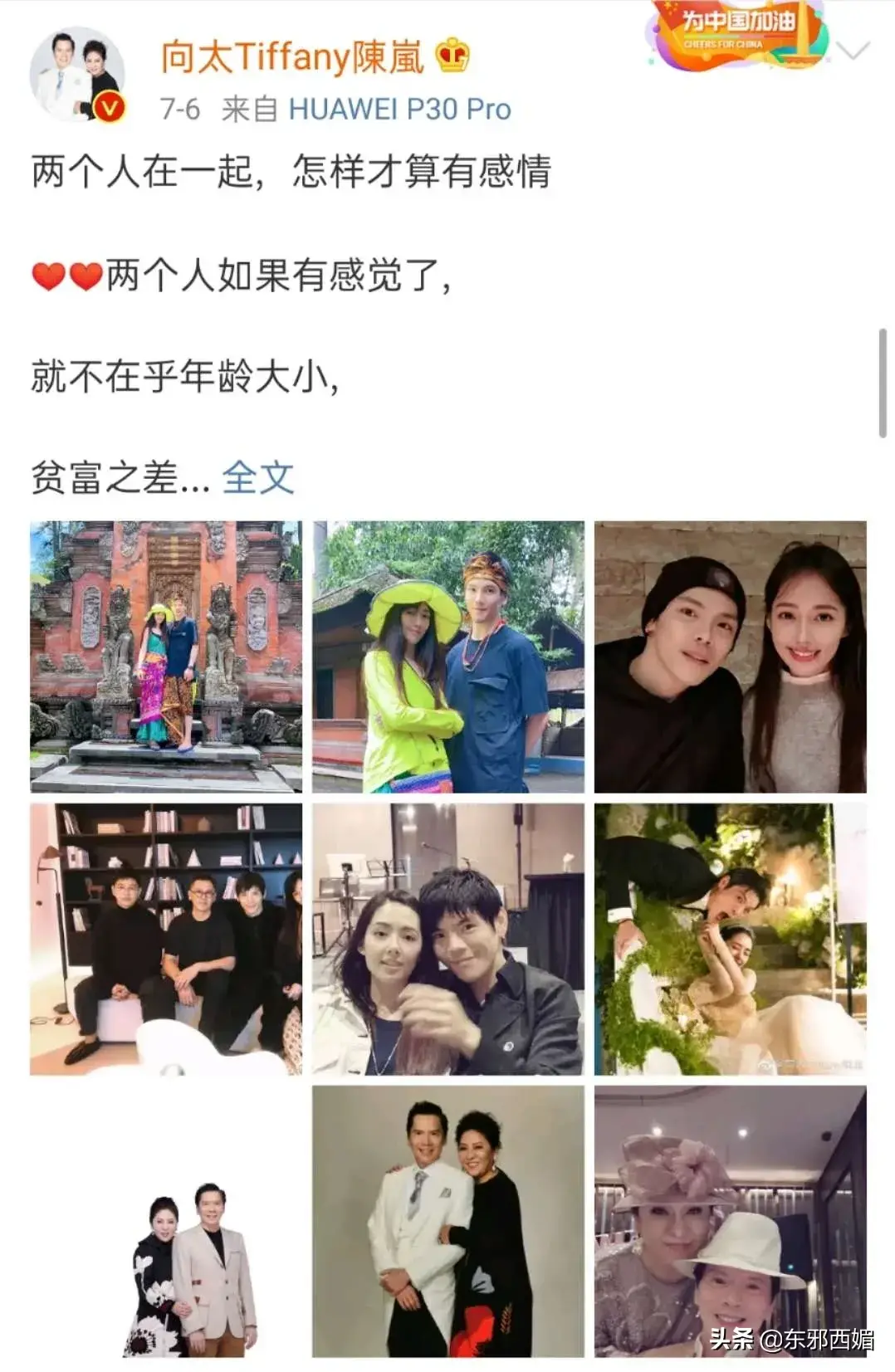Expand the post options chevron
This screenshot has height=1372, width=895.
pyautogui.click(x=853, y=51)
